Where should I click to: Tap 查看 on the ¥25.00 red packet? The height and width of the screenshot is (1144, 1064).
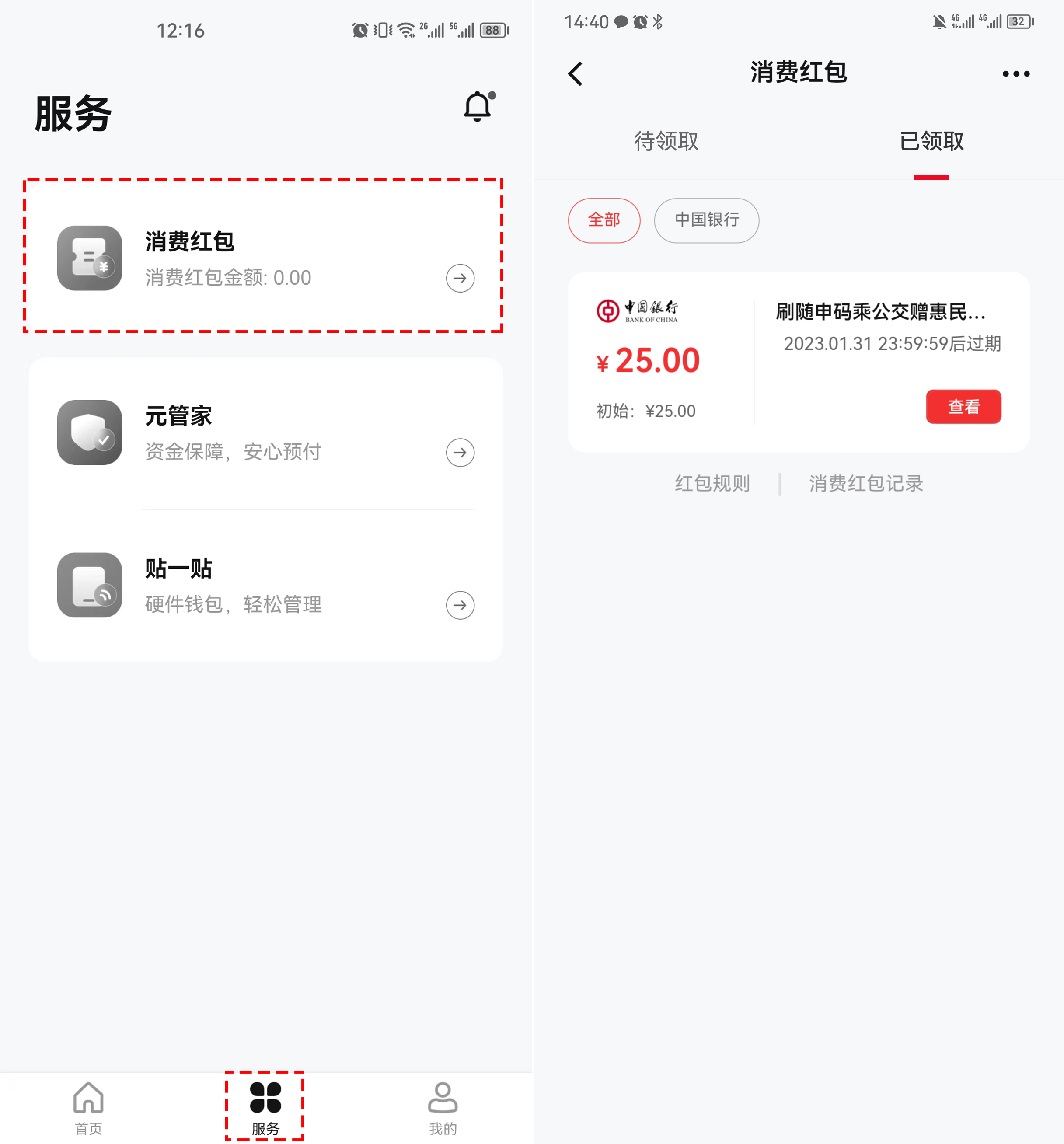click(x=963, y=407)
